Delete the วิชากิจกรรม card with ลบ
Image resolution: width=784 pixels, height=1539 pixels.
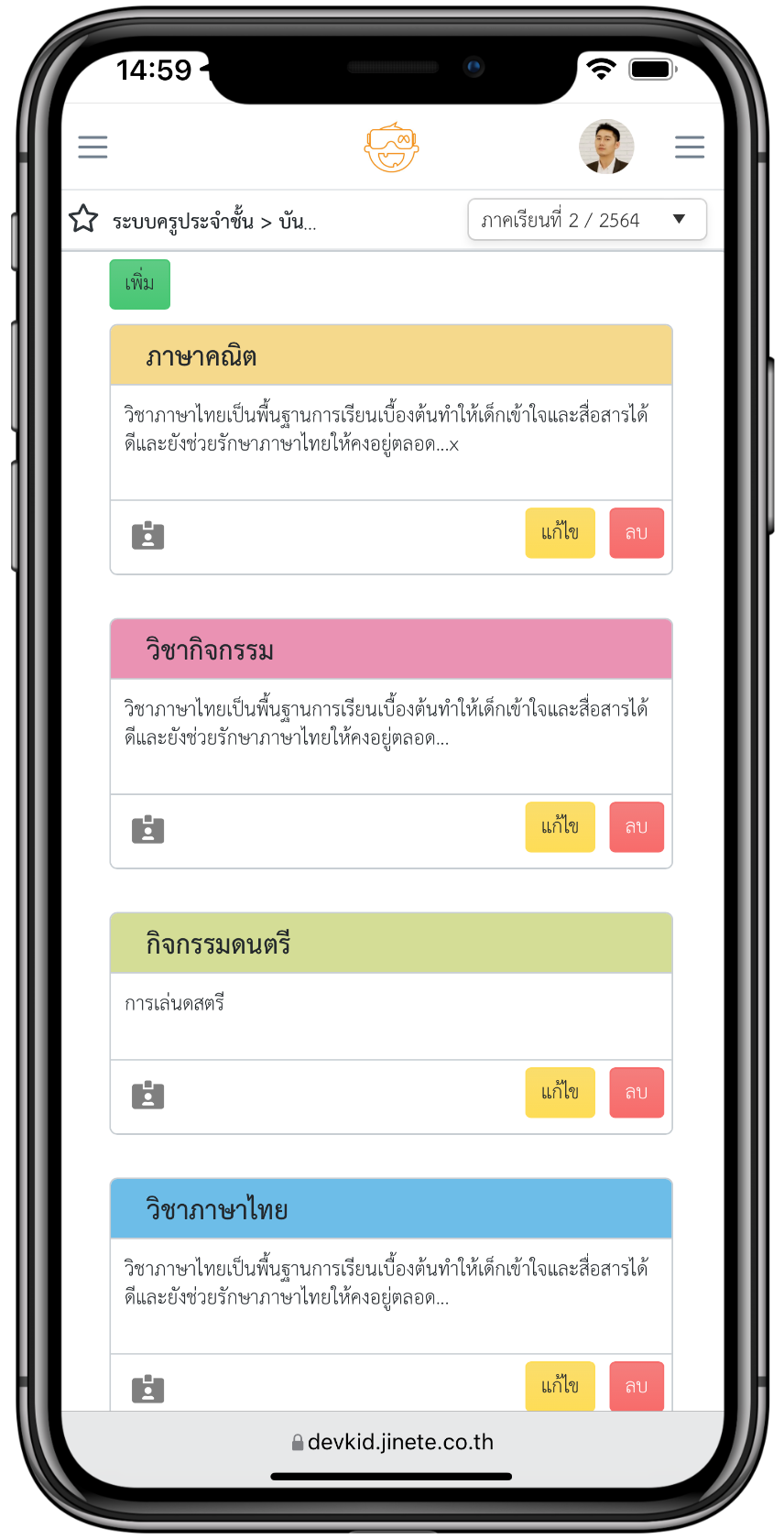point(636,827)
